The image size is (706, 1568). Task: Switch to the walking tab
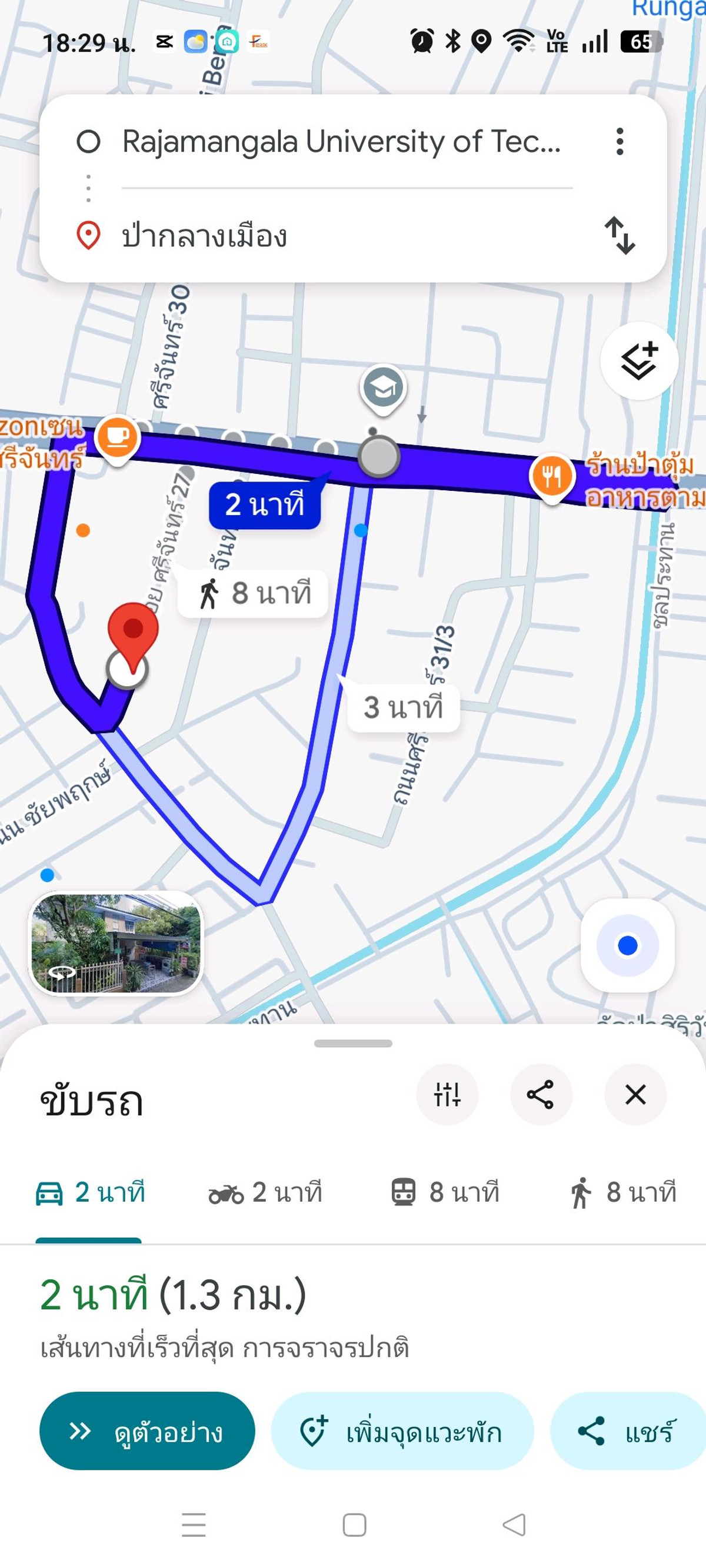click(623, 1192)
